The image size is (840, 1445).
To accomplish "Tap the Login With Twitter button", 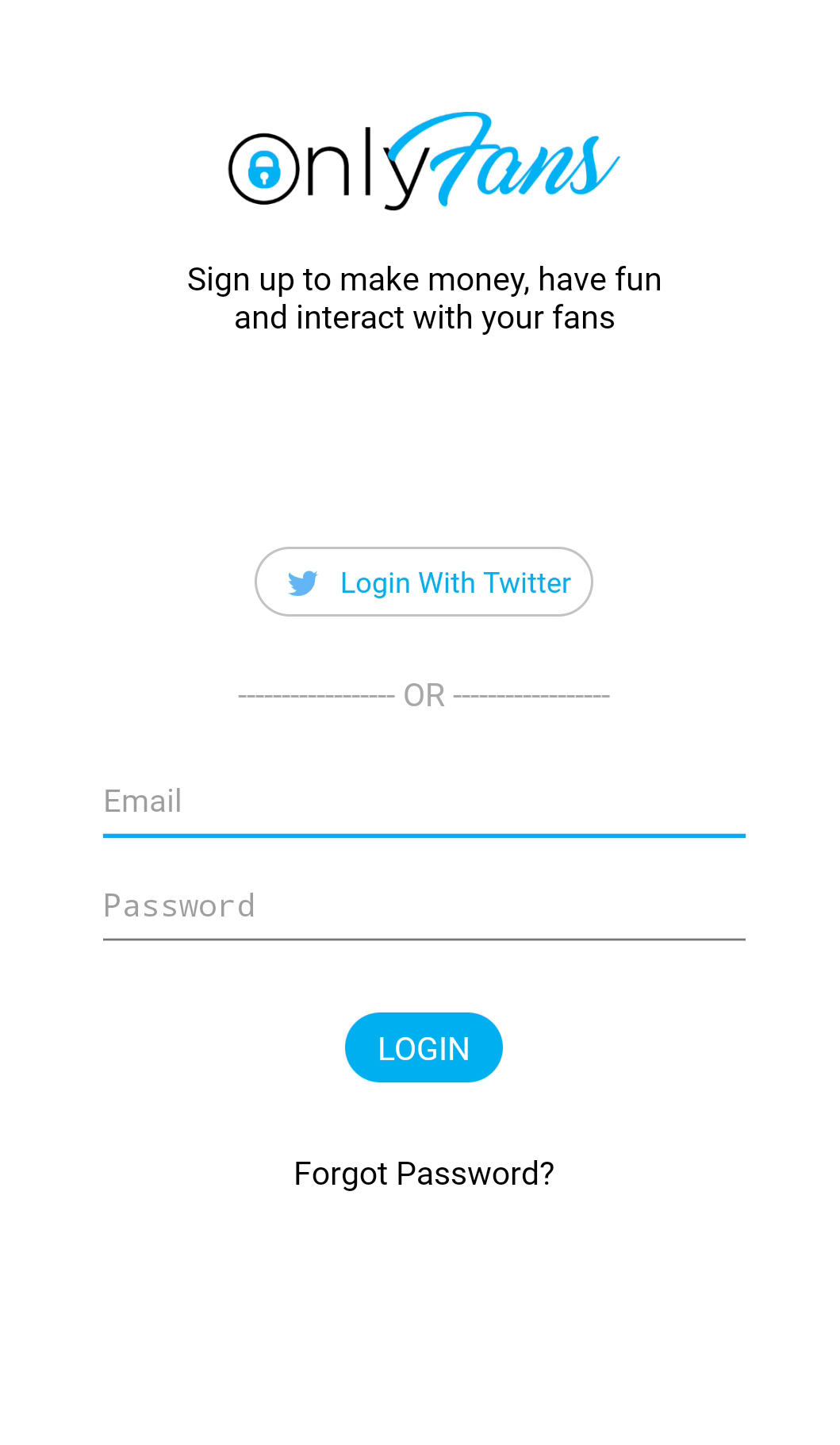I will [x=424, y=582].
